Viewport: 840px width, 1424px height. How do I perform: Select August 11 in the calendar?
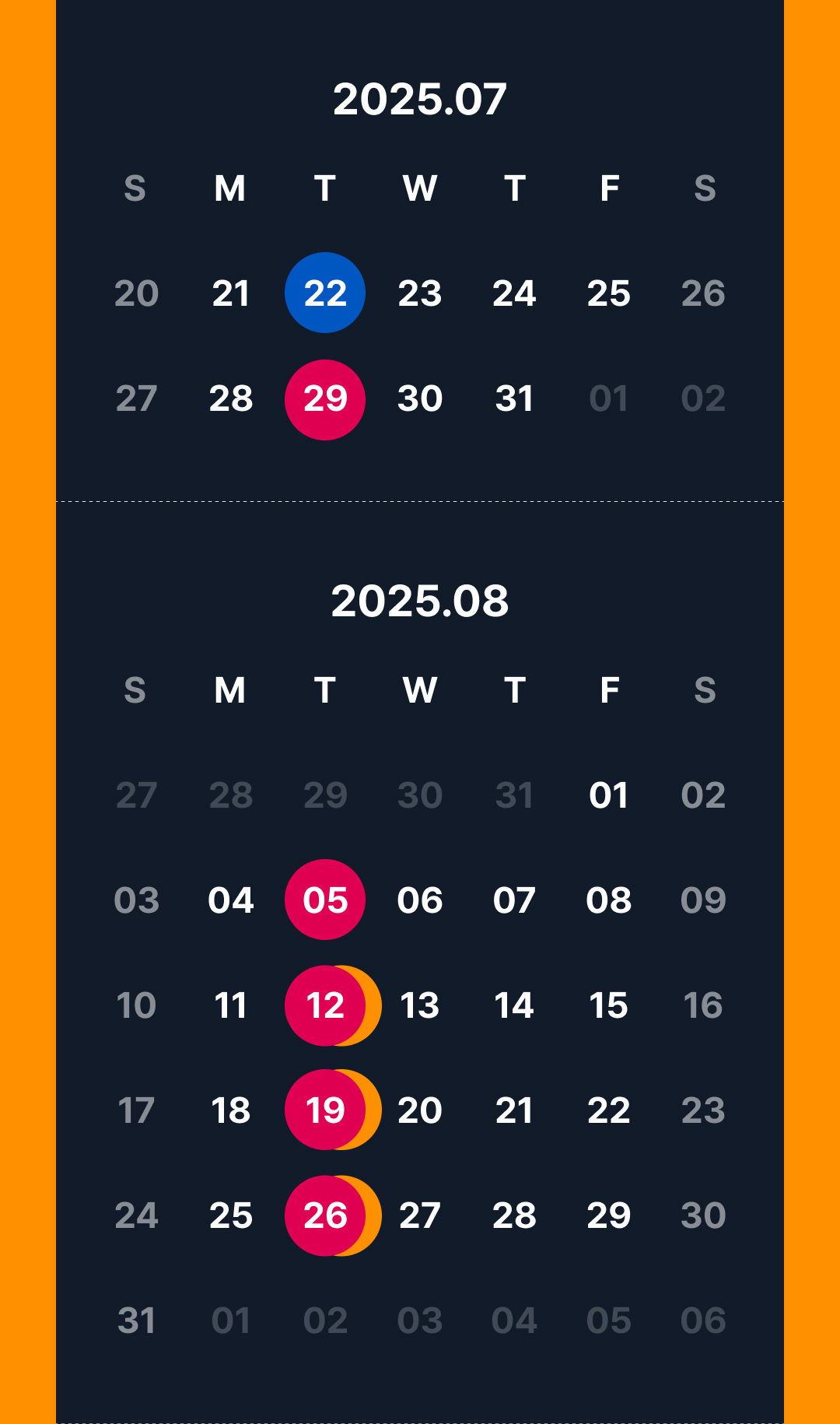231,1005
